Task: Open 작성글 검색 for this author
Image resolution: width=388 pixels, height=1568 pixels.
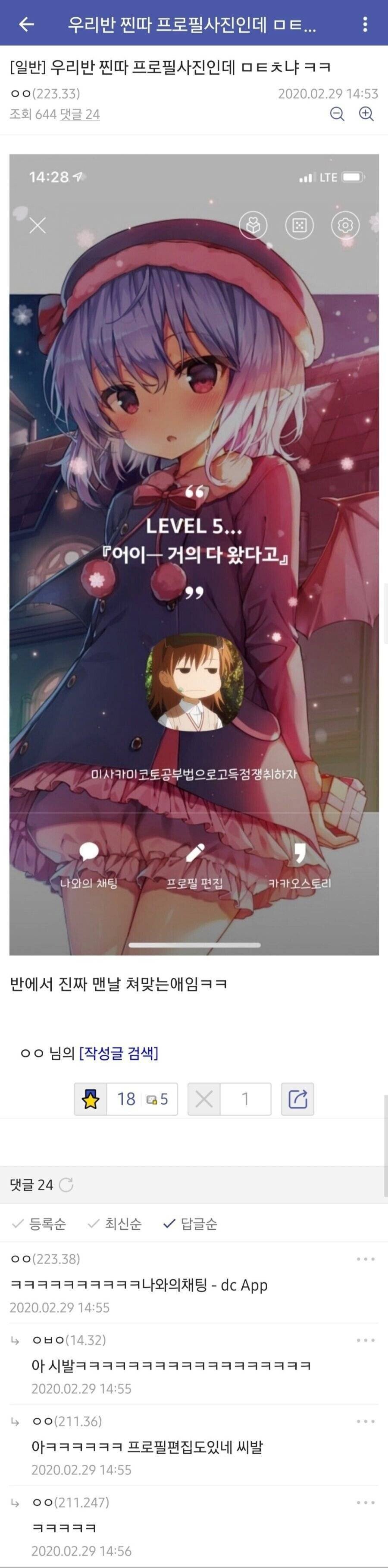Action: (119, 1052)
